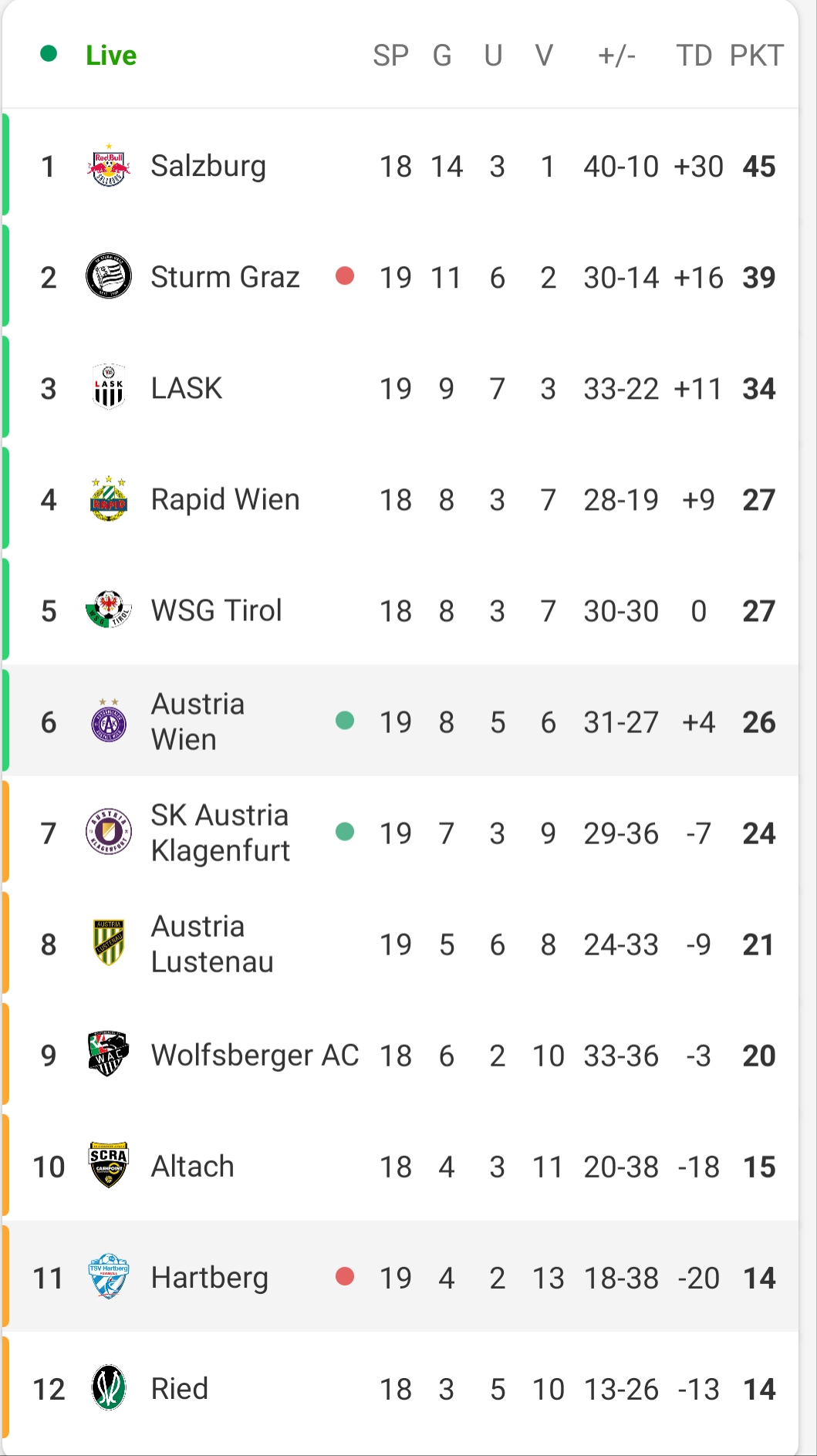Image resolution: width=817 pixels, height=1456 pixels.
Task: Tap the WSG Tirol row
Action: pyautogui.click(x=400, y=610)
